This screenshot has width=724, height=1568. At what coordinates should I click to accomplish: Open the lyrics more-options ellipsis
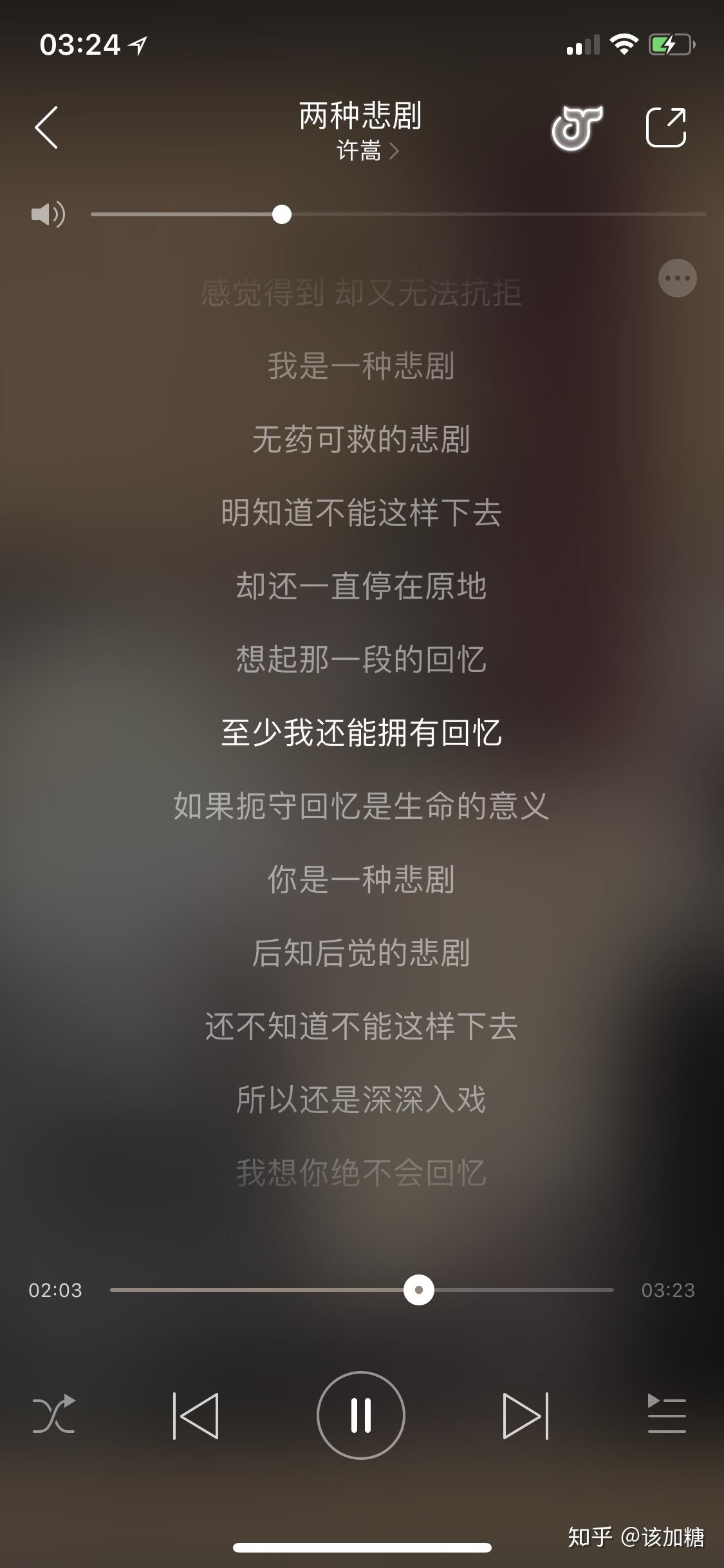tap(676, 277)
